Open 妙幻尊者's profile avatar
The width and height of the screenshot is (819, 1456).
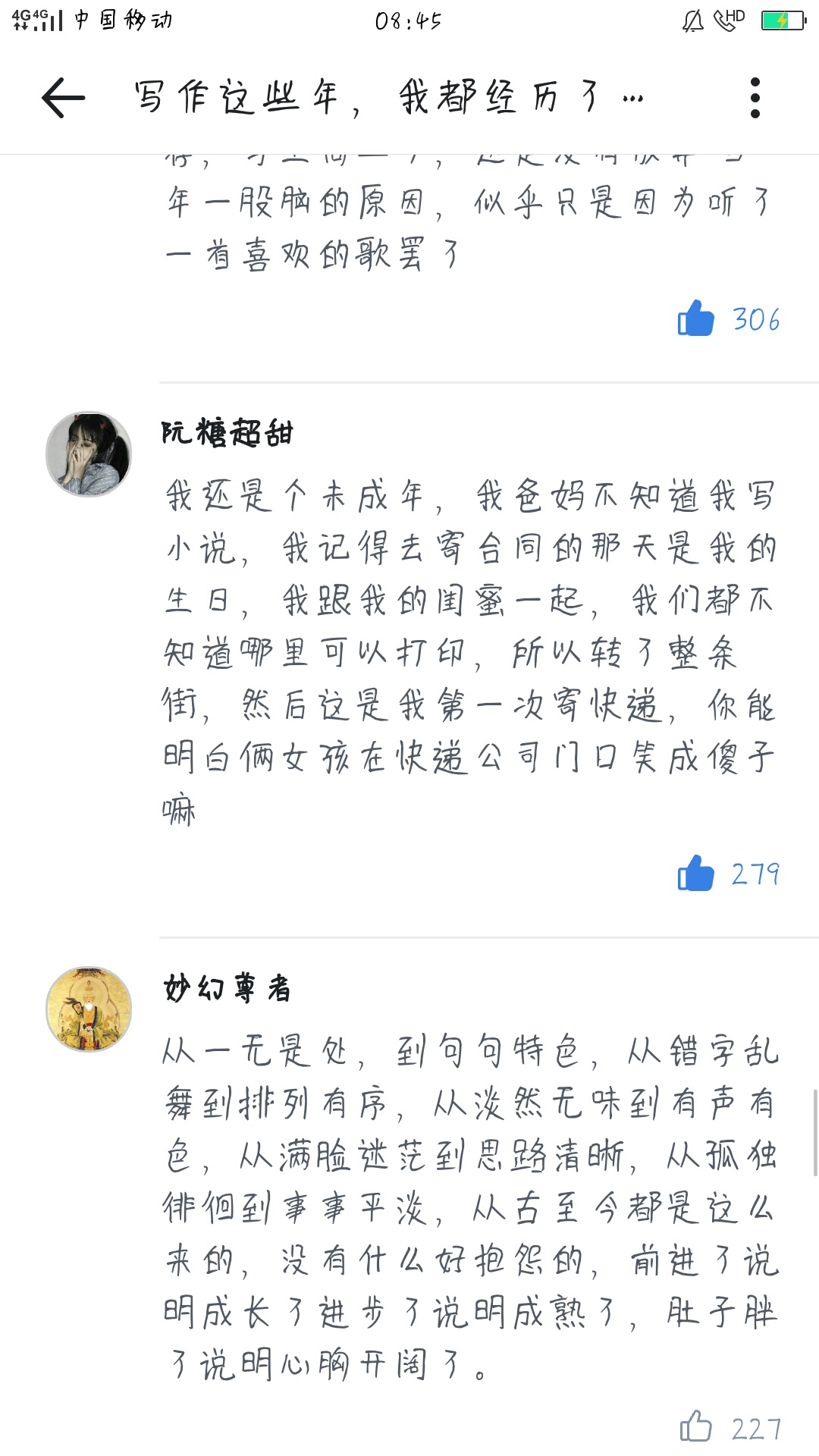point(89,1009)
